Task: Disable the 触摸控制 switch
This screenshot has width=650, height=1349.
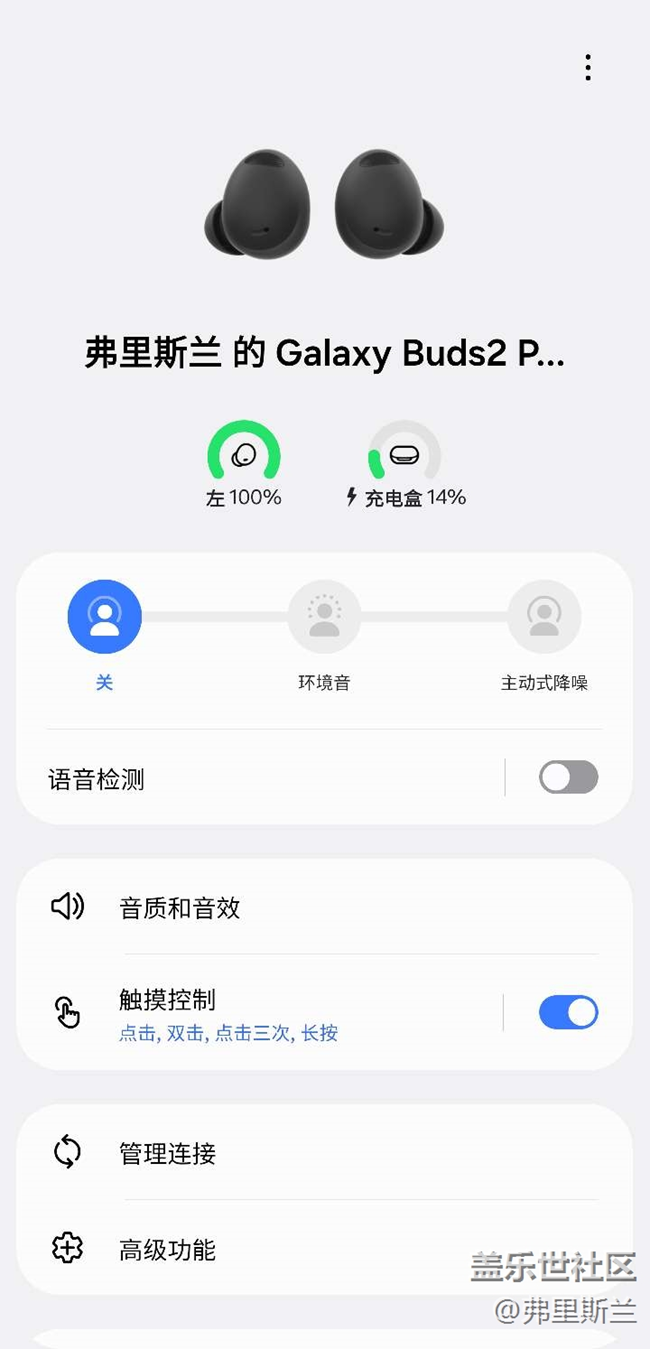Action: click(568, 1013)
